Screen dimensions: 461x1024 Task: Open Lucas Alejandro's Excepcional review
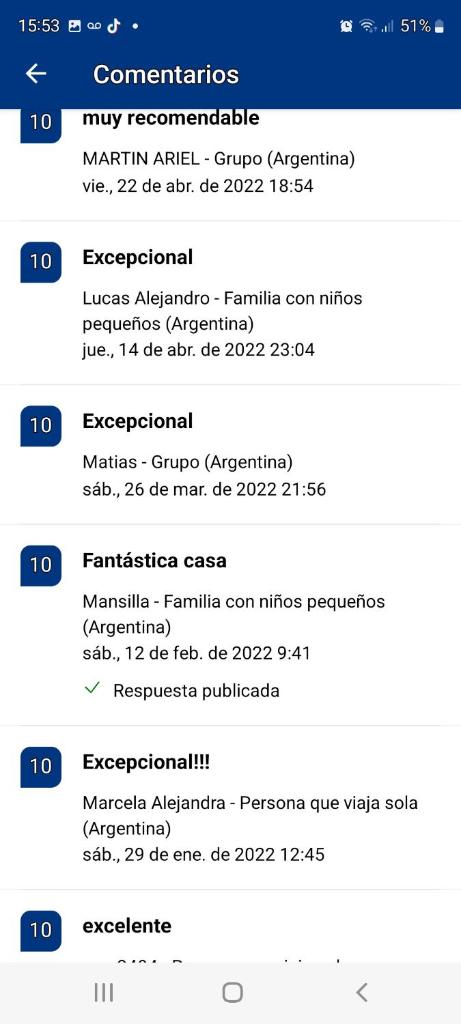[230, 303]
